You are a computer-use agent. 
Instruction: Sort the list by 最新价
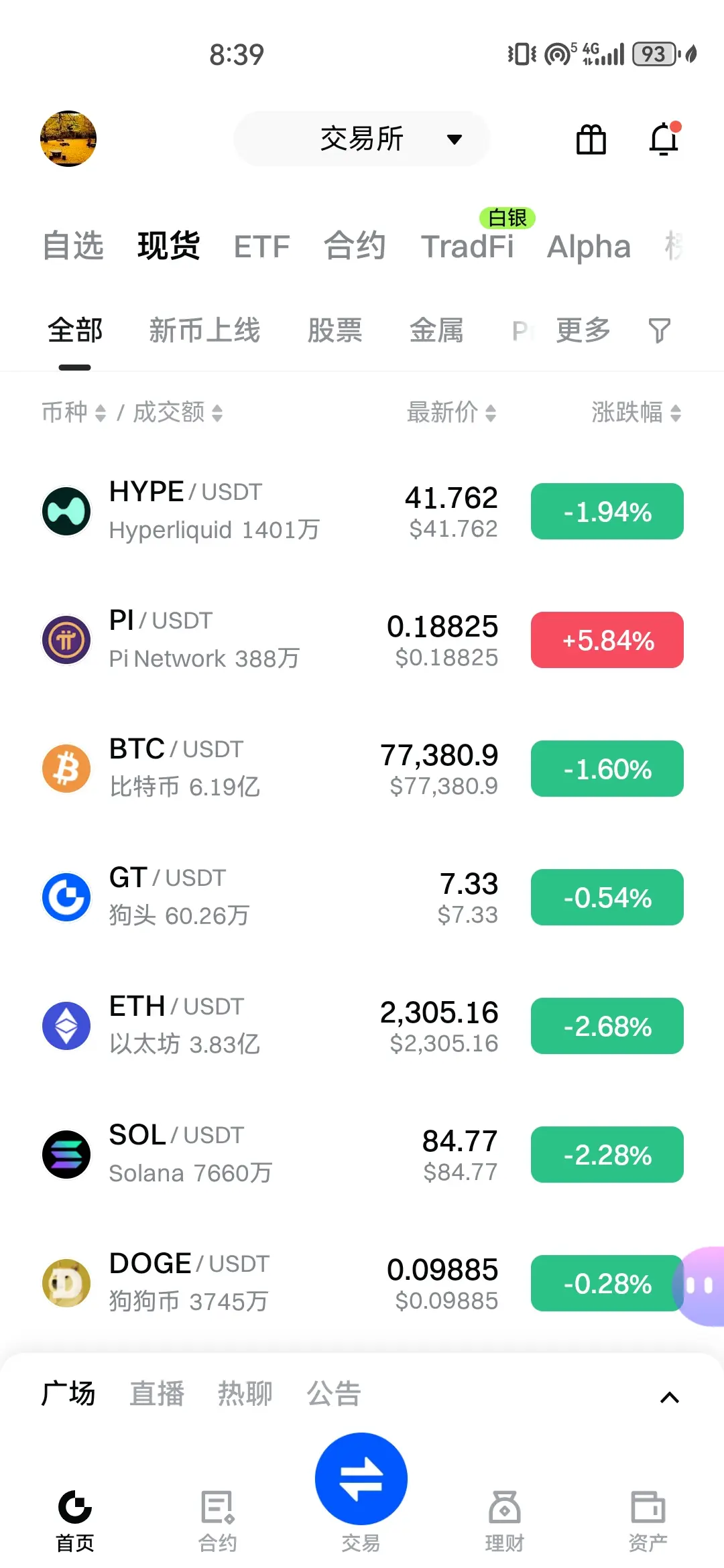point(451,412)
